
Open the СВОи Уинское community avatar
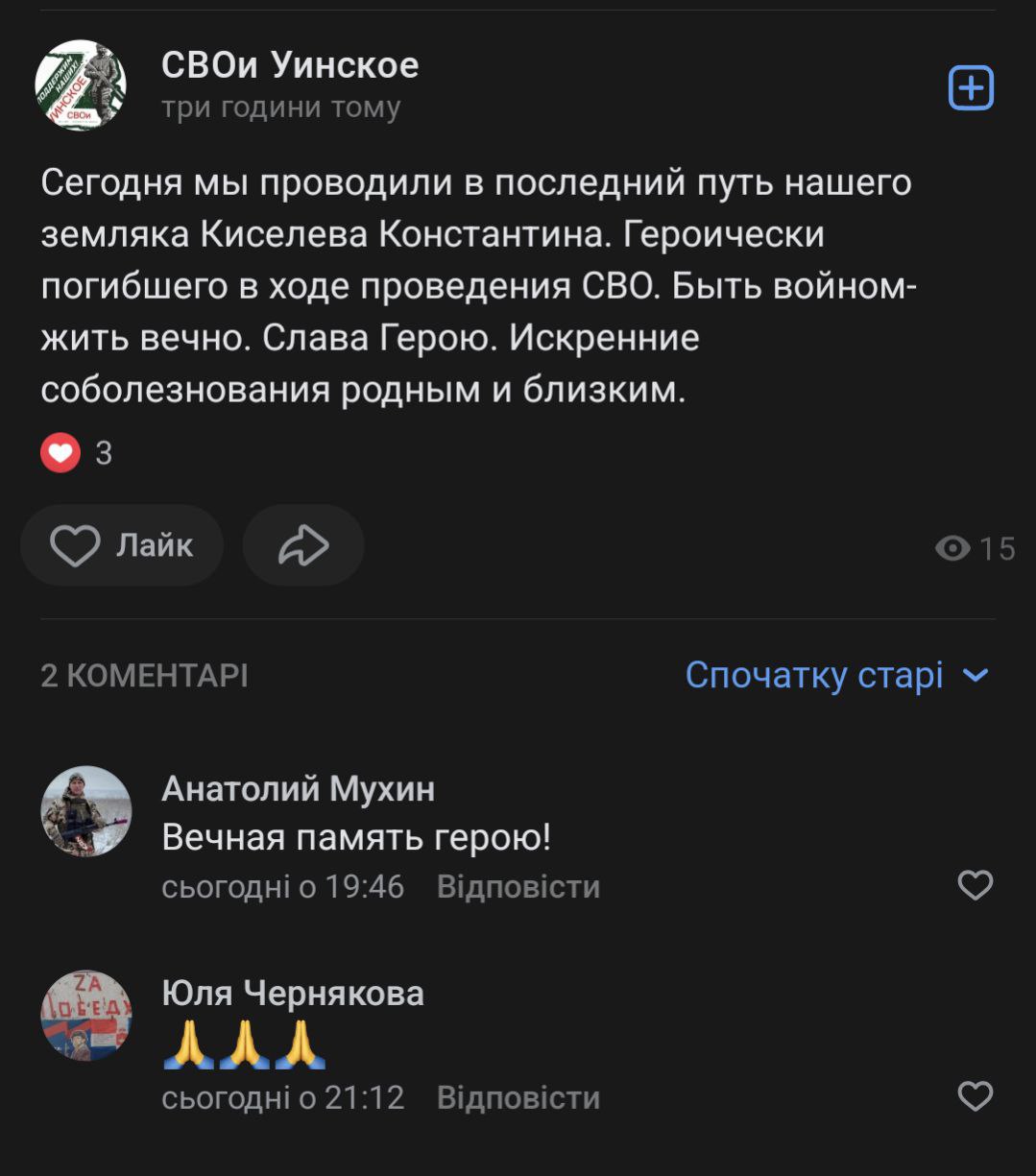(81, 85)
